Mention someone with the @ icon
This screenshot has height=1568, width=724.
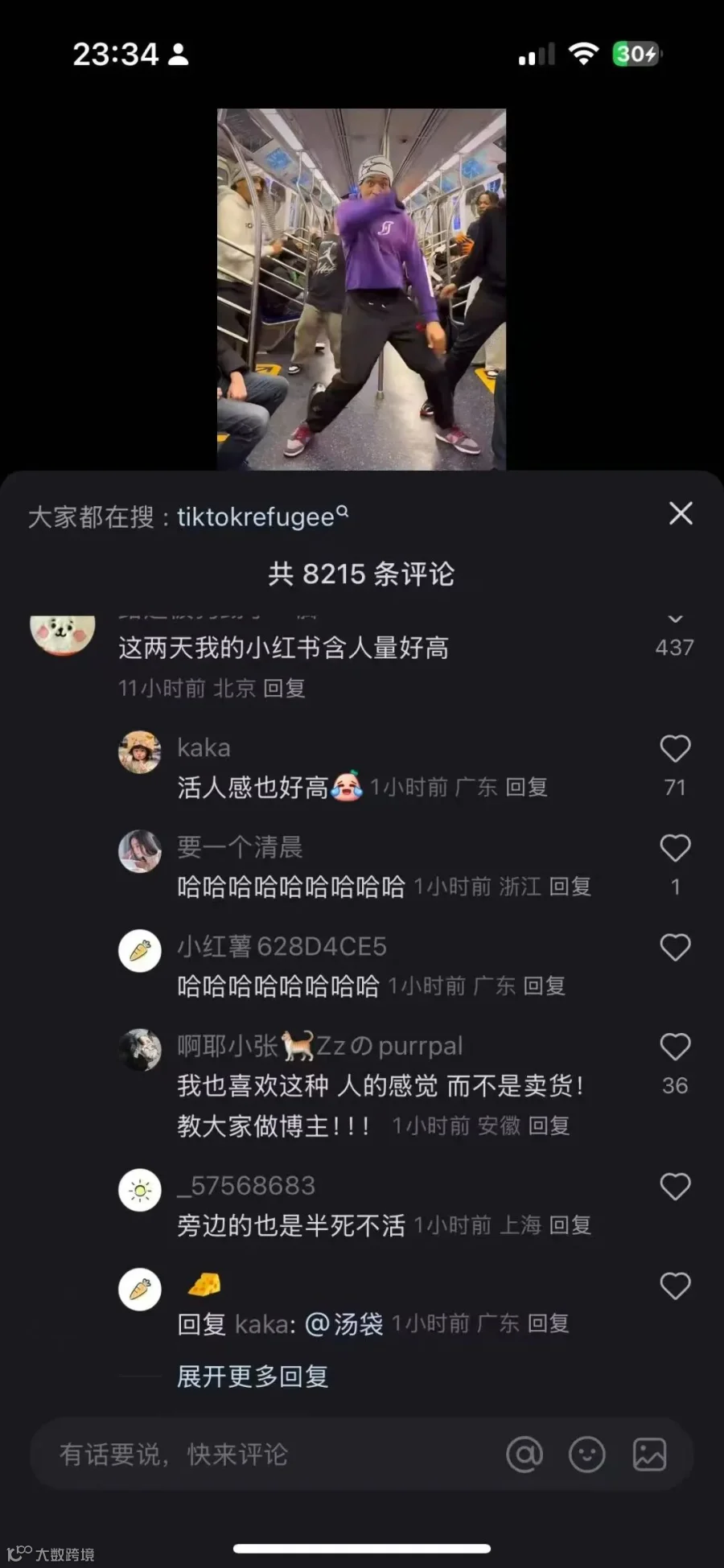pyautogui.click(x=524, y=1455)
